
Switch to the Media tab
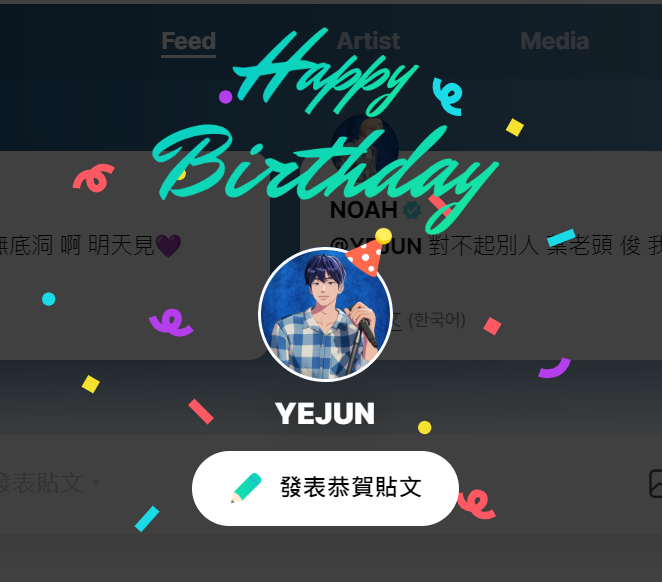click(x=554, y=41)
